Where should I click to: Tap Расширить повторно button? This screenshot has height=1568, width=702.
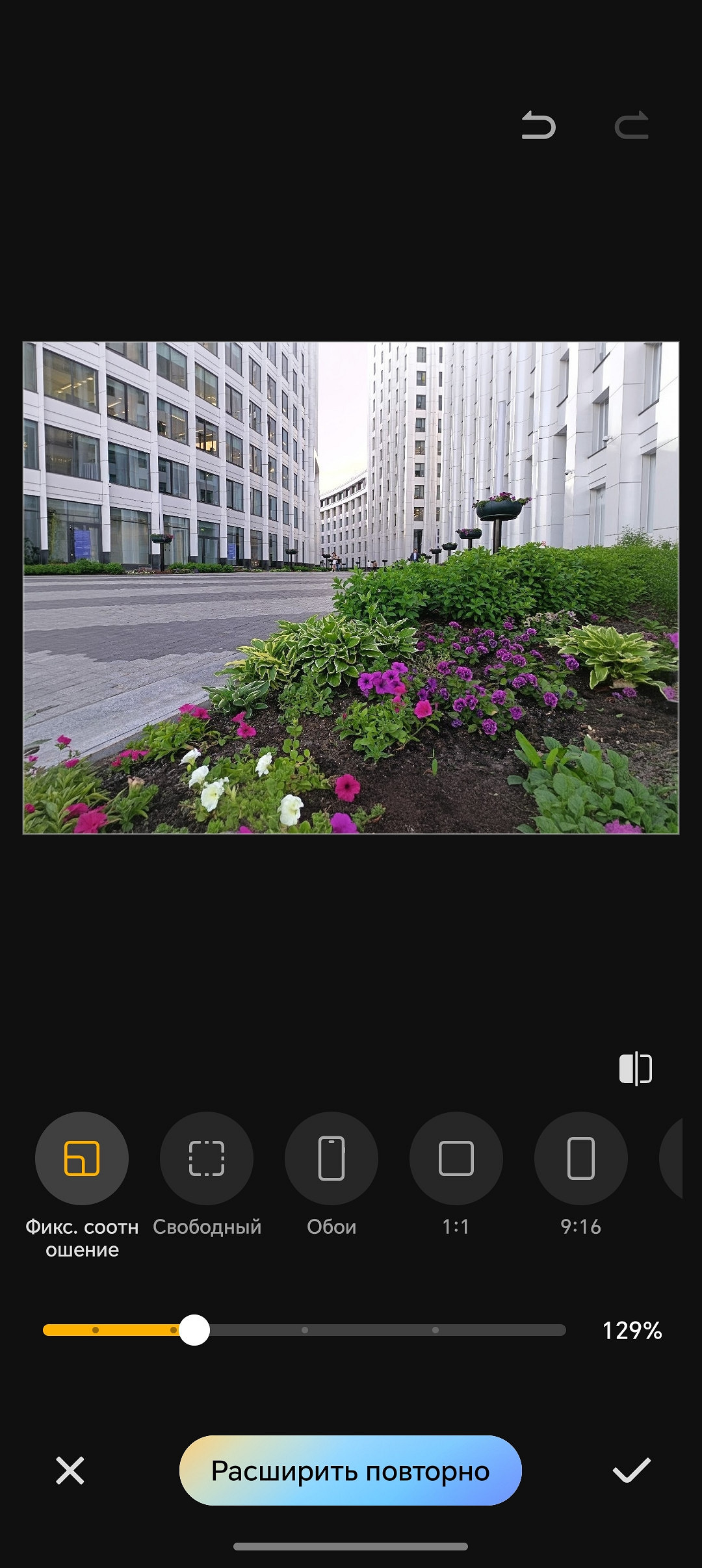click(350, 1470)
